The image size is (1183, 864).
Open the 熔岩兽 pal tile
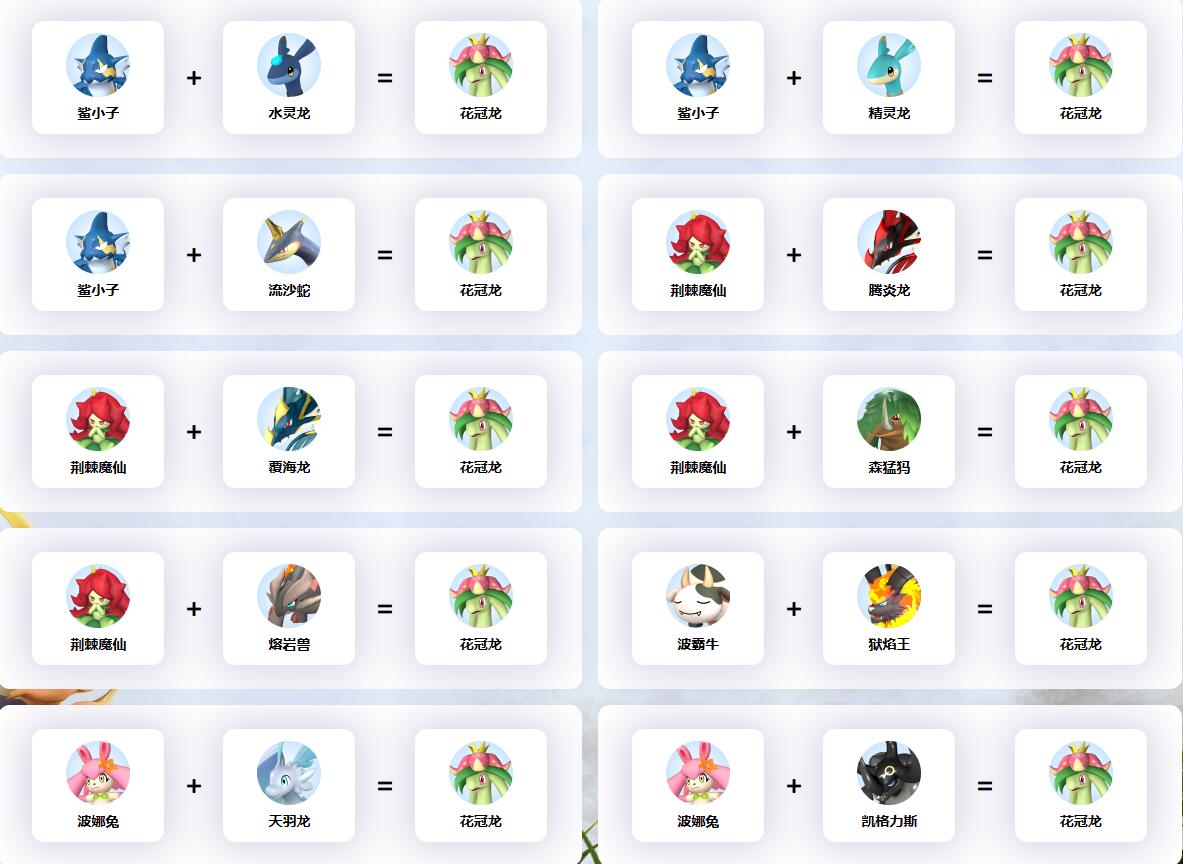tap(289, 608)
